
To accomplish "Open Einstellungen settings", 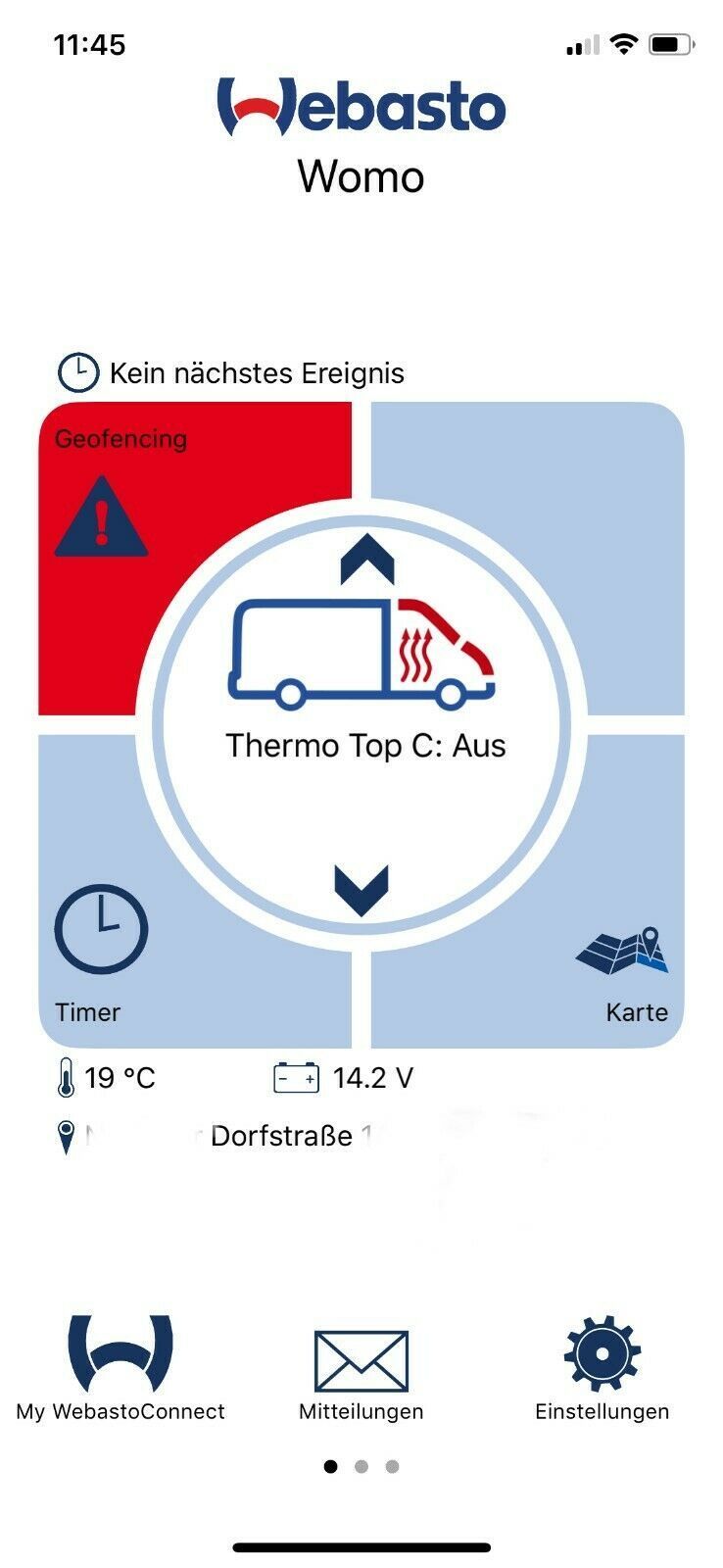I will tap(602, 1368).
